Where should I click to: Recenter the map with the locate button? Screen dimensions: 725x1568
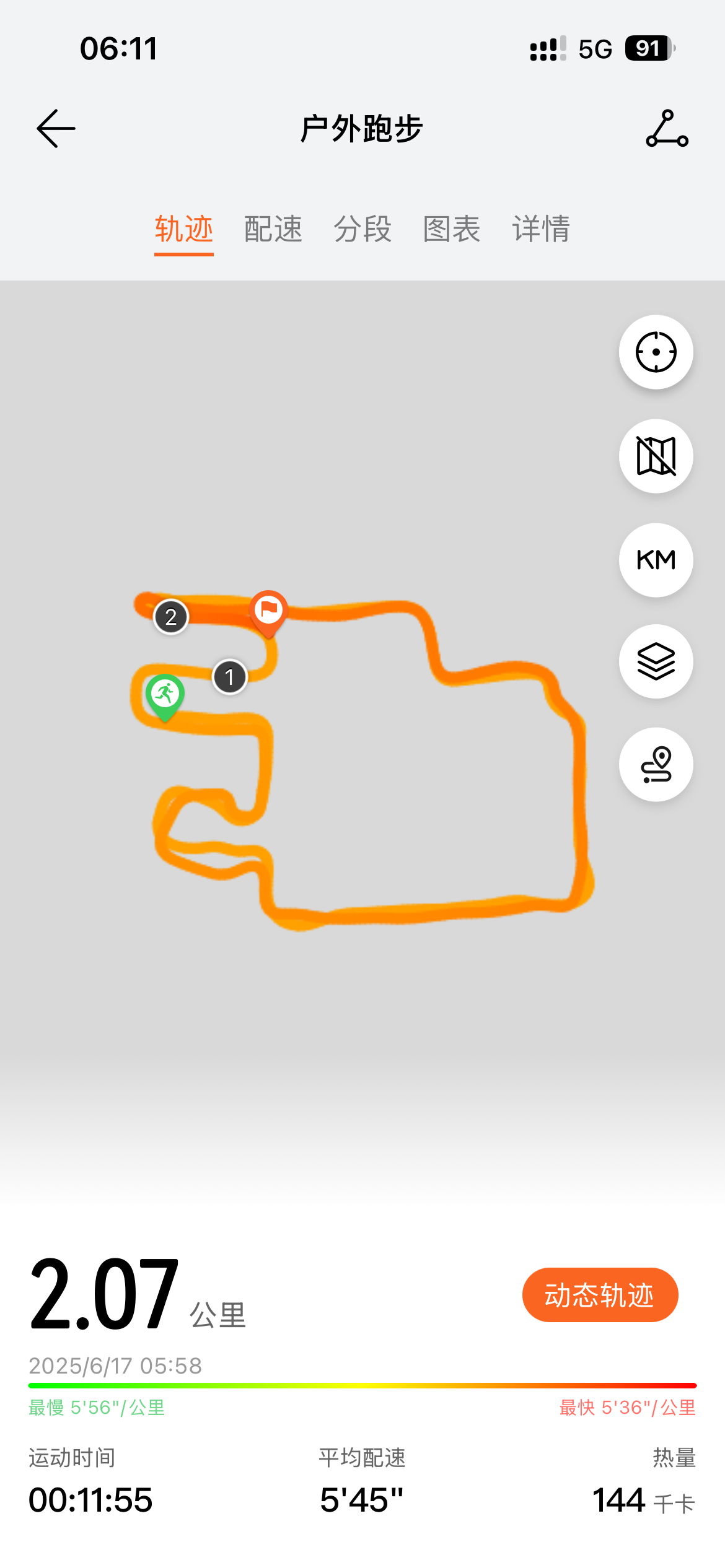656,352
